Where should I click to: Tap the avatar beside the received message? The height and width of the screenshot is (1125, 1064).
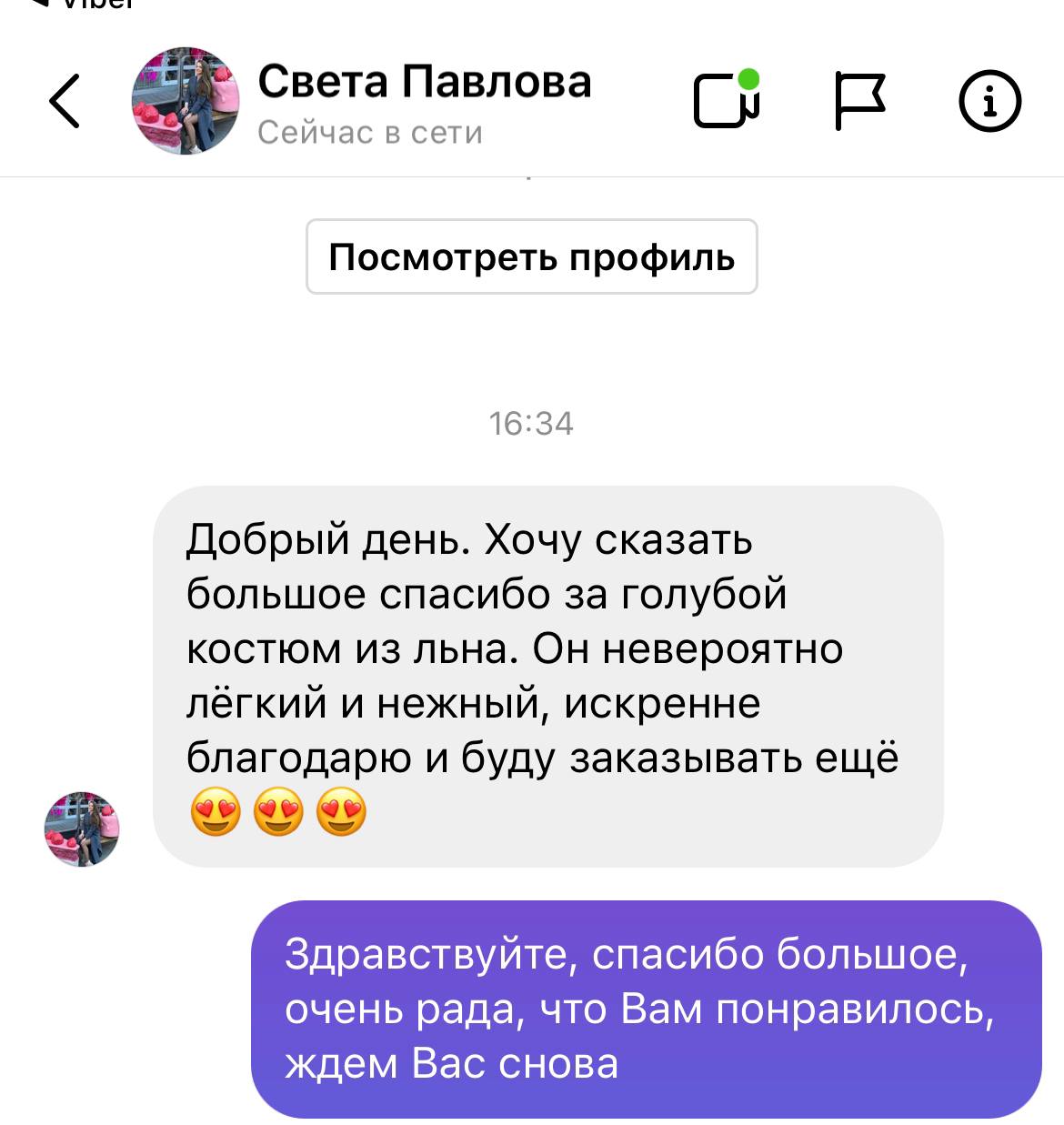click(x=82, y=829)
